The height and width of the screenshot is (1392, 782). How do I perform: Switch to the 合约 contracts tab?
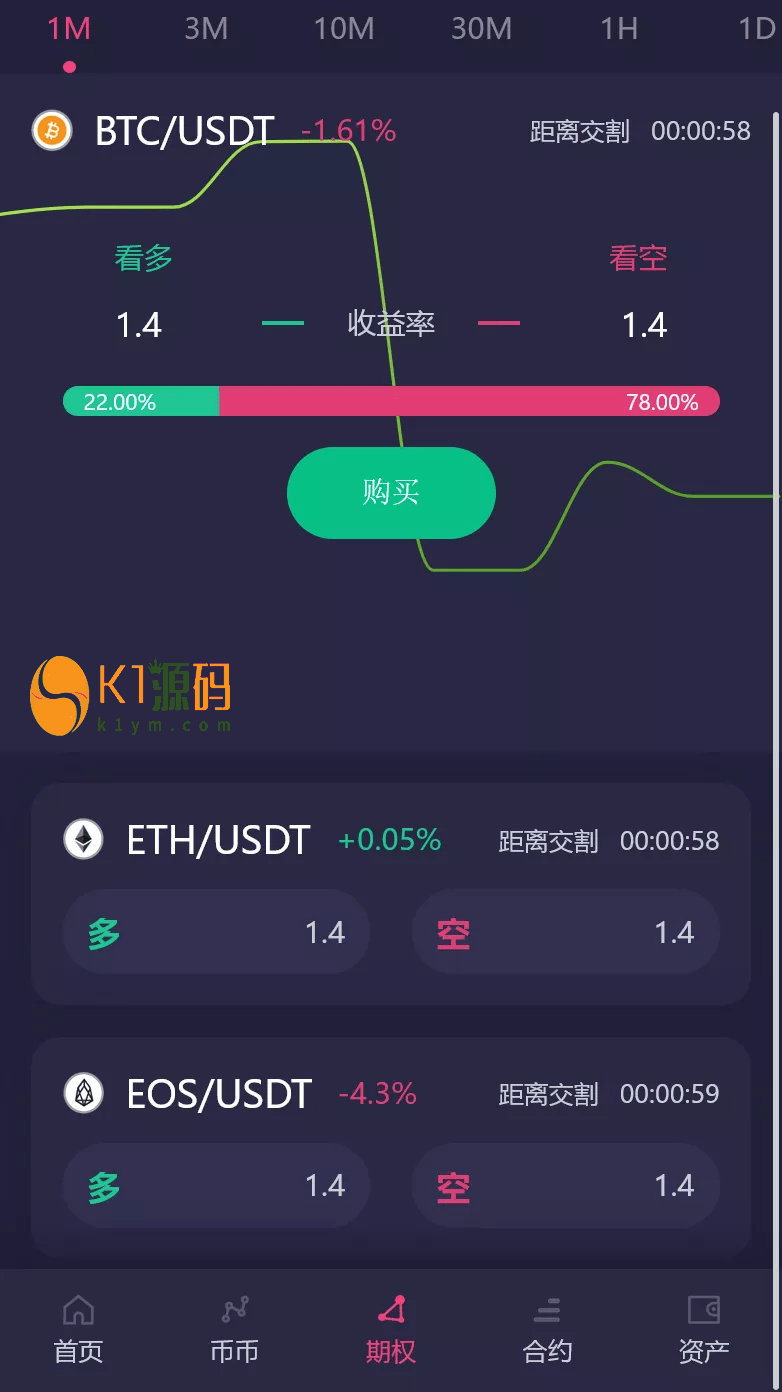tap(547, 1330)
